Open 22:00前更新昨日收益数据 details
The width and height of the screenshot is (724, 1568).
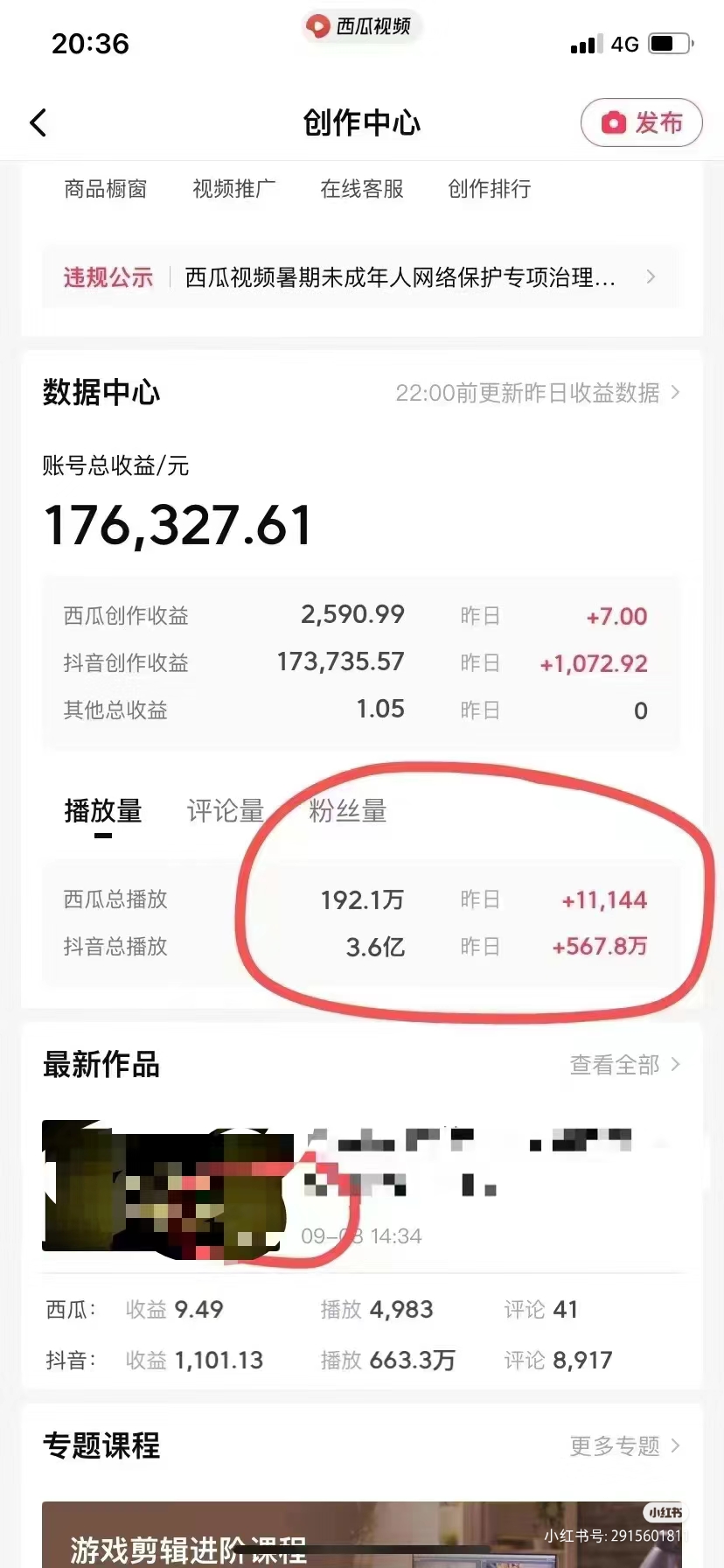tap(536, 393)
